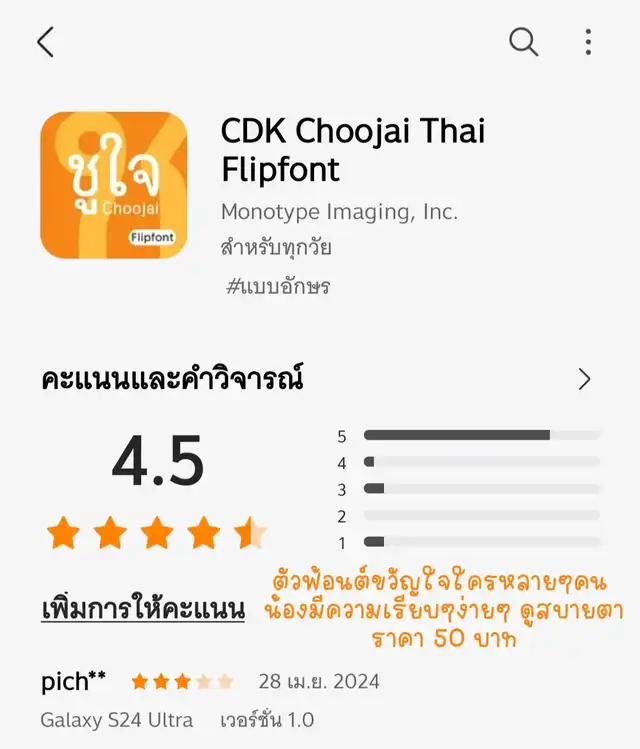Viewport: 640px width, 749px height.
Task: Open the three-dot overflow menu
Action: [x=588, y=42]
